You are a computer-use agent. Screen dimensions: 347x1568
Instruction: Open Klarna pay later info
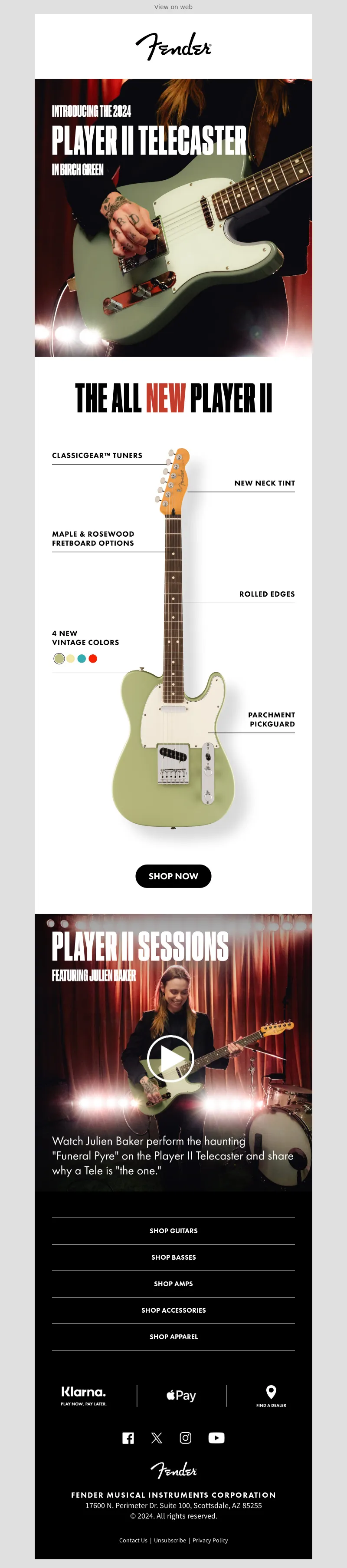(84, 1395)
